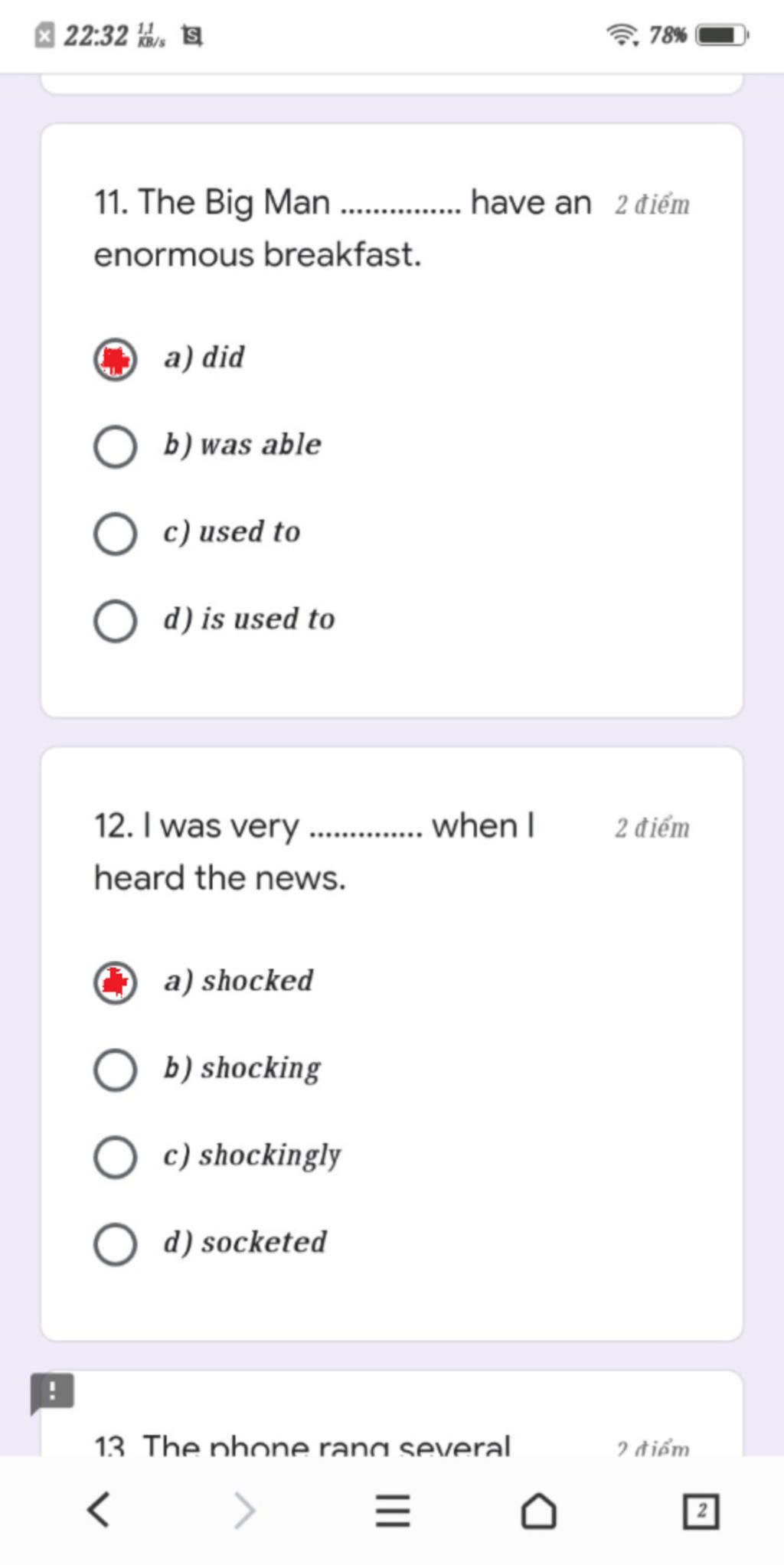Pick option c) shockingly
The width and height of the screenshot is (784, 1565).
tap(116, 1157)
